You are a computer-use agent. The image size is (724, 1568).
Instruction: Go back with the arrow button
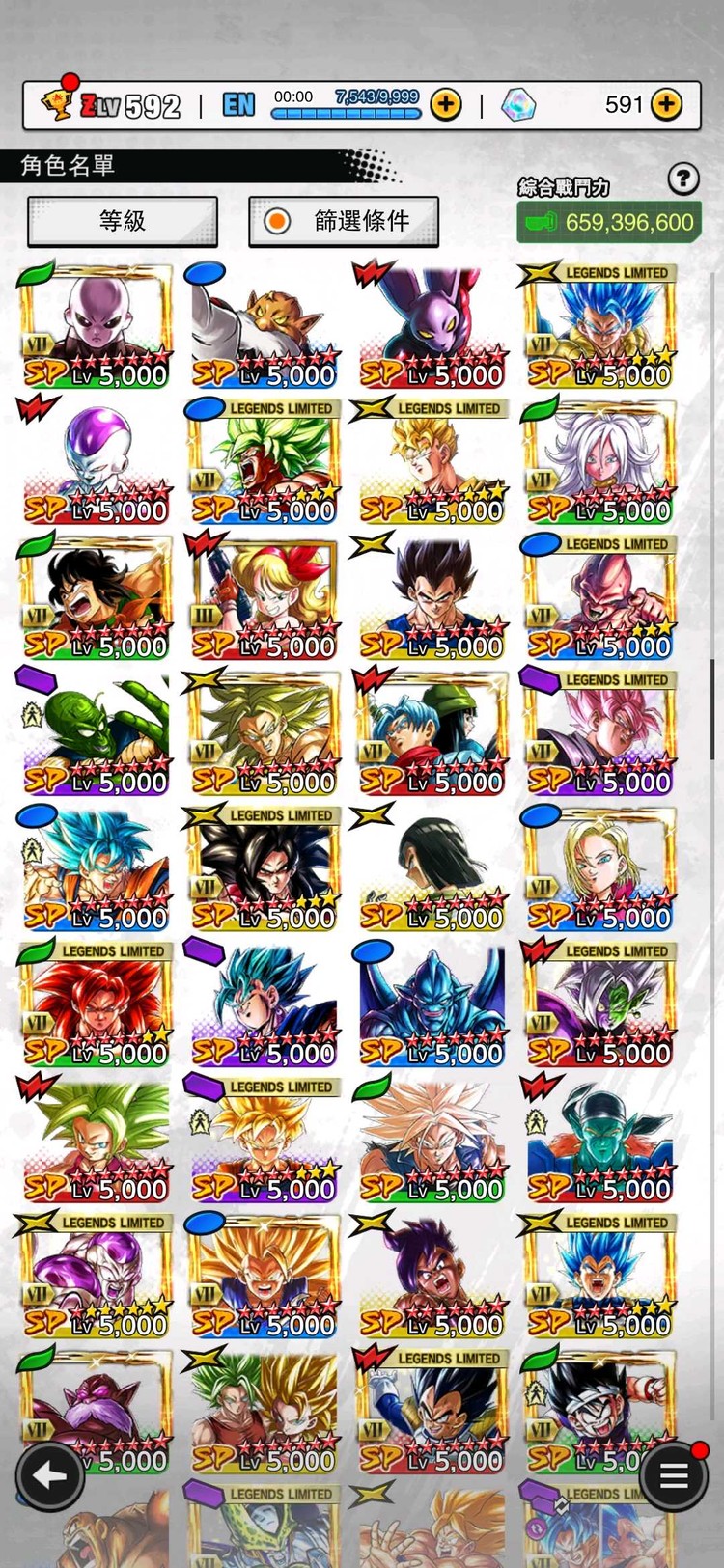pos(49,1474)
